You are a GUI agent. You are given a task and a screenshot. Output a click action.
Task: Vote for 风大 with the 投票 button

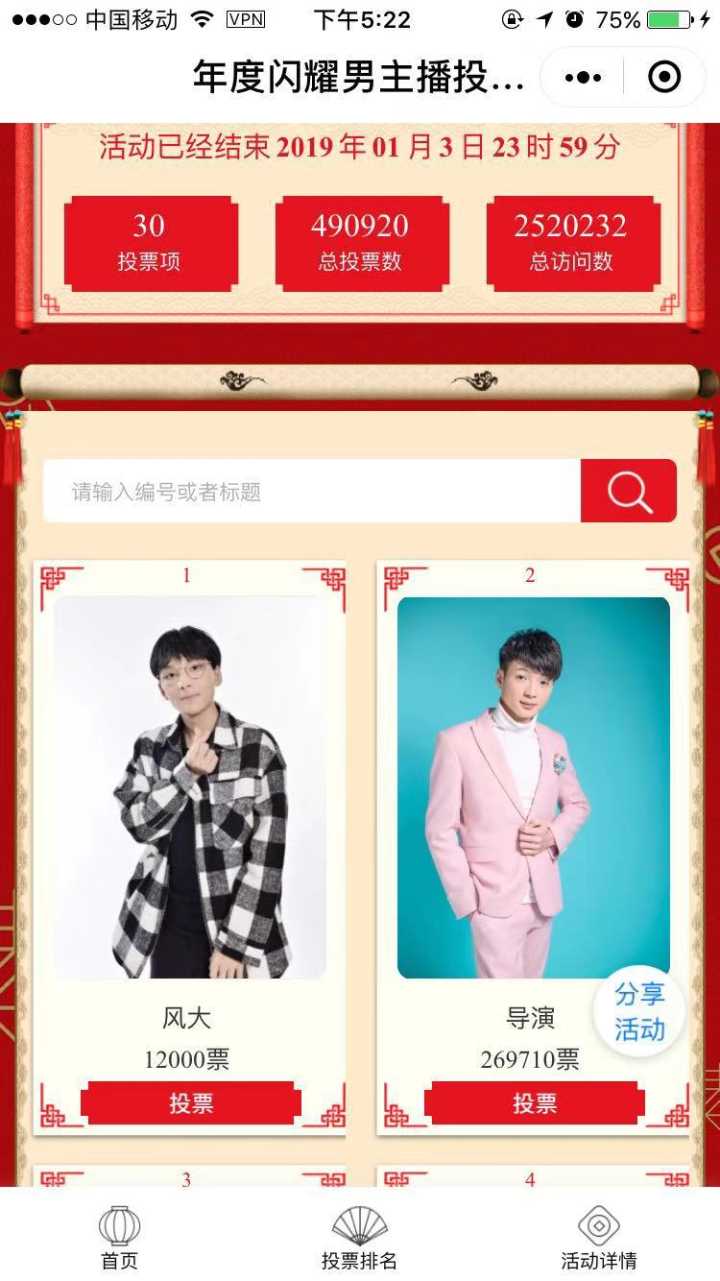(x=190, y=1103)
